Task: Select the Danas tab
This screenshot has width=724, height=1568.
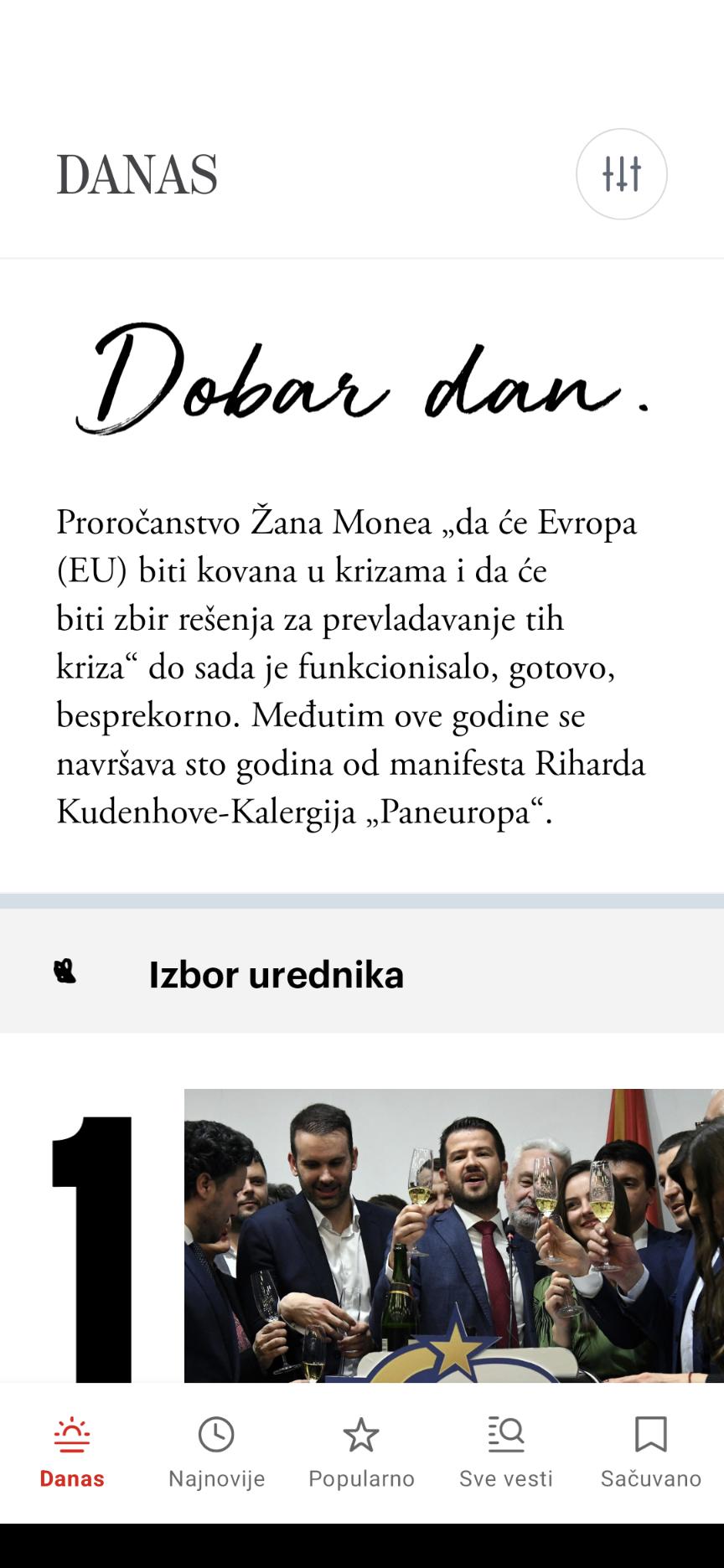Action: pyautogui.click(x=72, y=1452)
